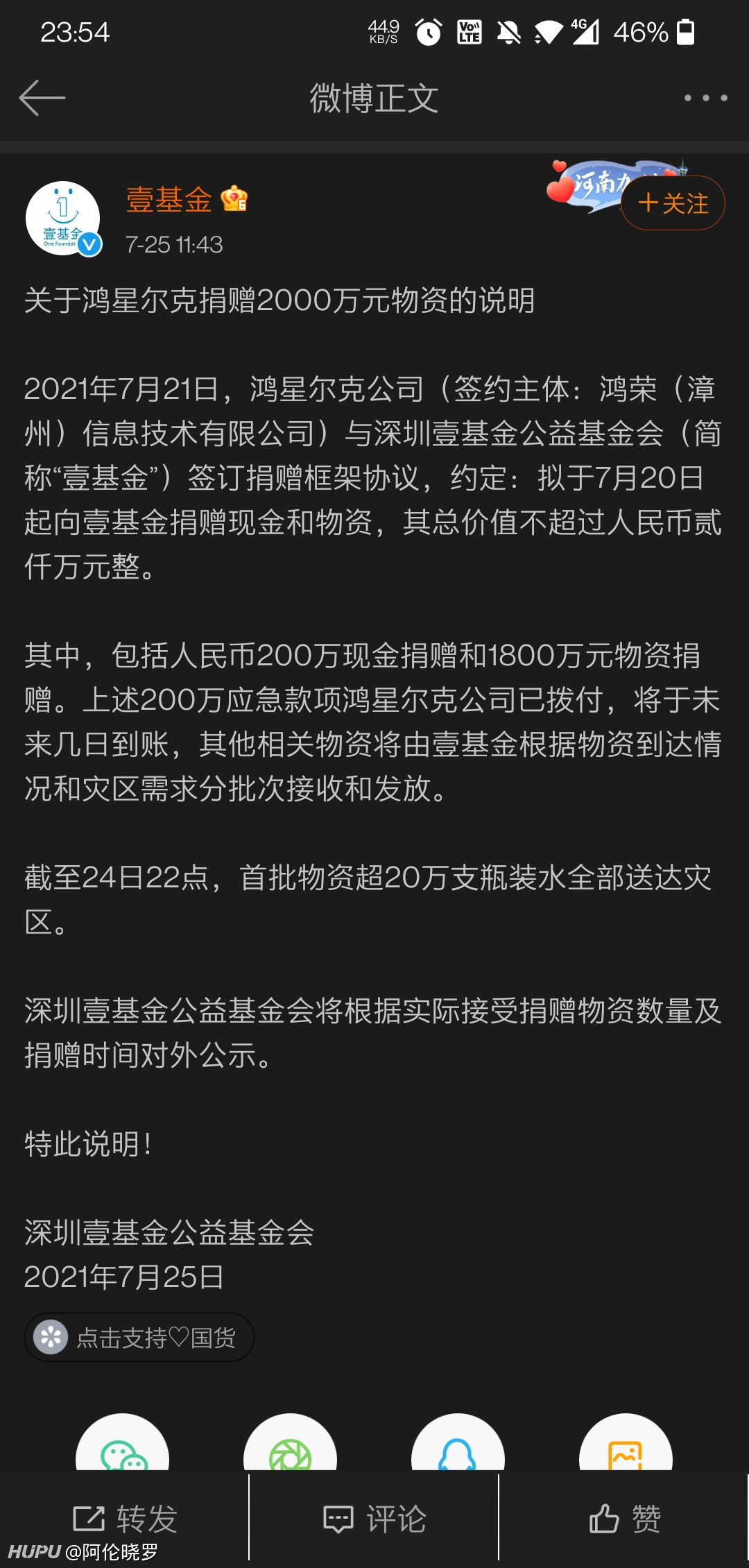The image size is (749, 1568).
Task: Tap the 微博正文 title bar
Action: tap(374, 99)
